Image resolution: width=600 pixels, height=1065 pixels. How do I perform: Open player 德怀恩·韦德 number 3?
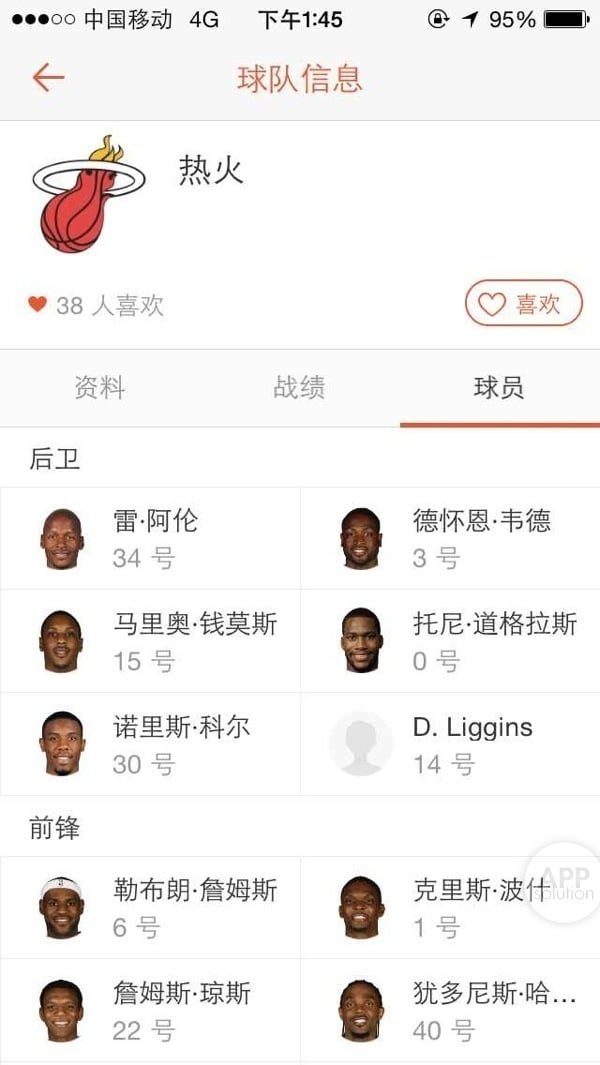(450, 538)
